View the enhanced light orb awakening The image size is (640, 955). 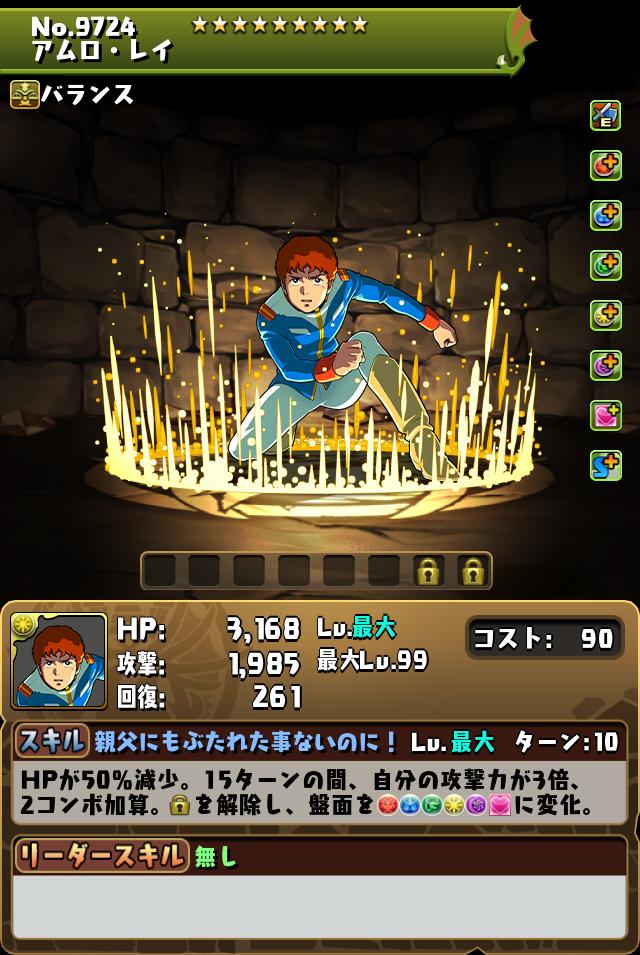click(x=605, y=316)
